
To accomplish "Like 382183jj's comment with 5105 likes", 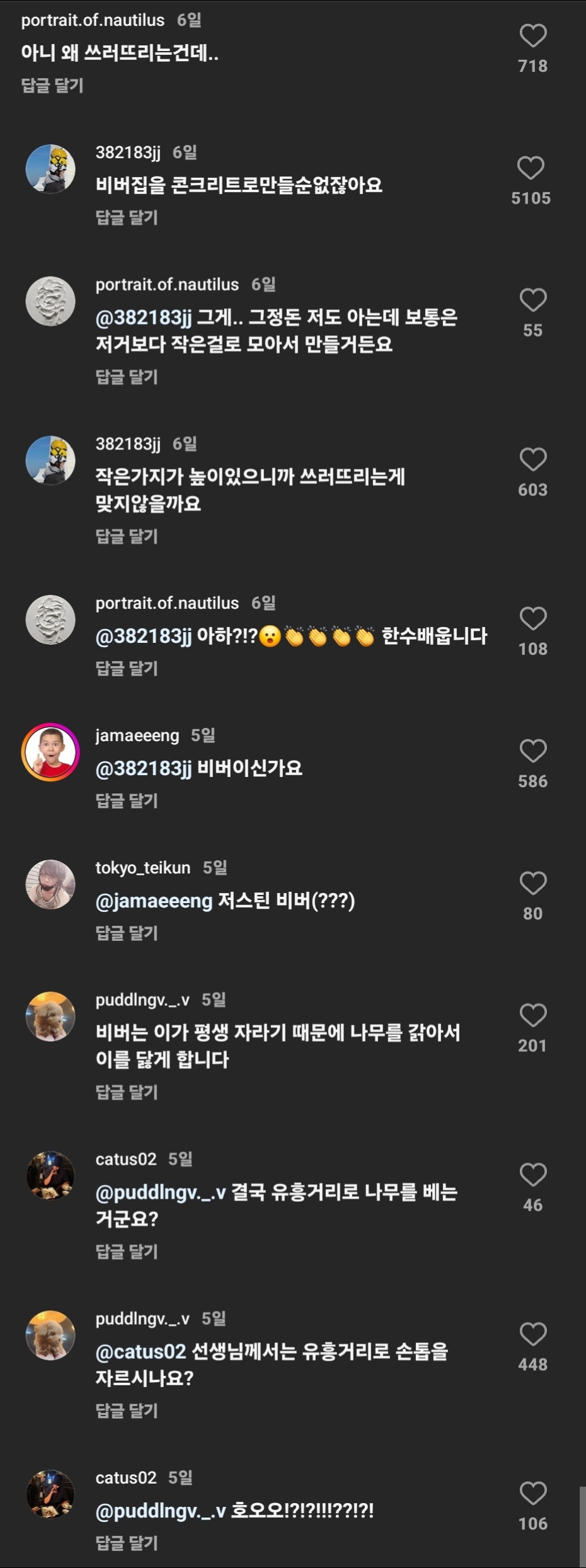I will [x=531, y=169].
